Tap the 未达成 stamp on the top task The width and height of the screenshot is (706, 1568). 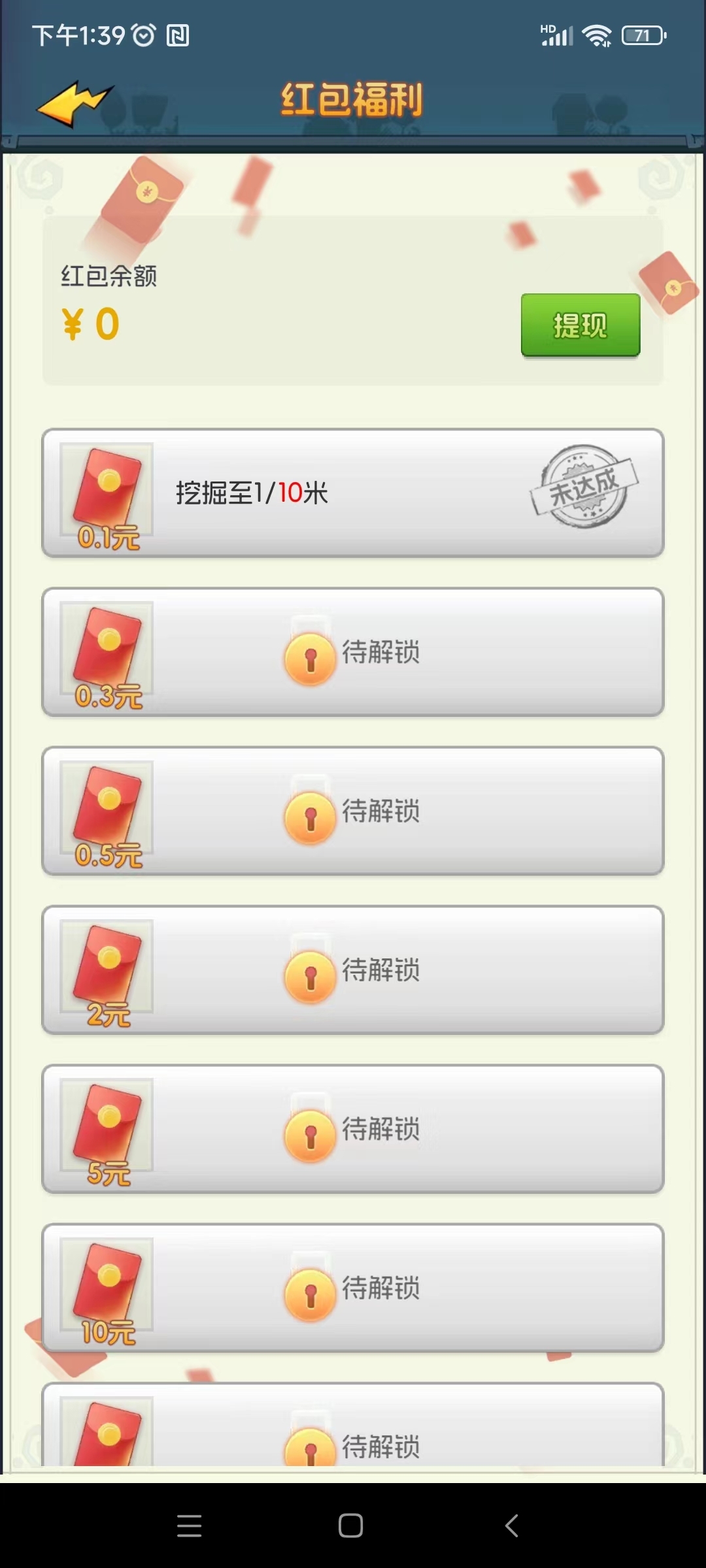[x=584, y=491]
